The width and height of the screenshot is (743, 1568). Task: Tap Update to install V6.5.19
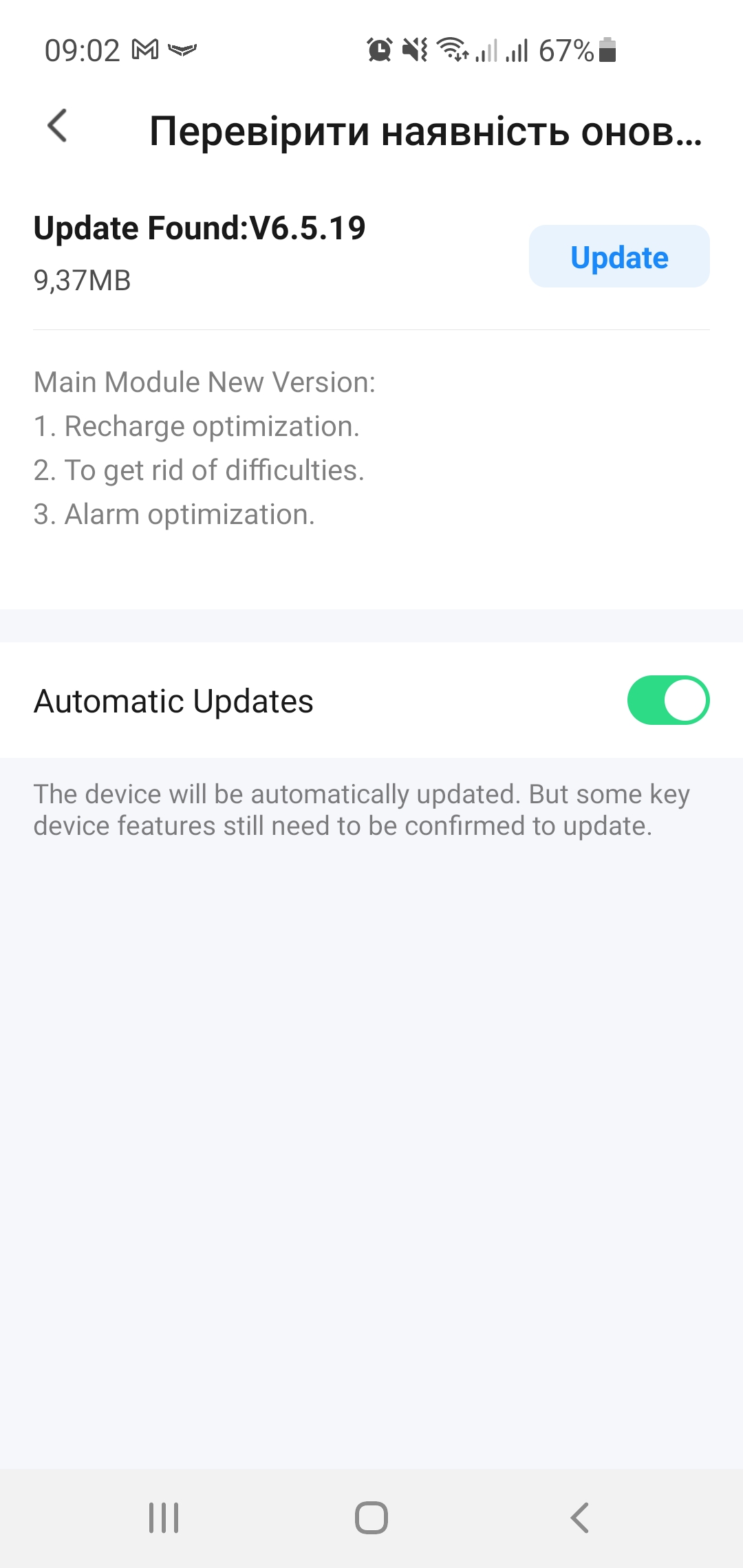pos(618,257)
